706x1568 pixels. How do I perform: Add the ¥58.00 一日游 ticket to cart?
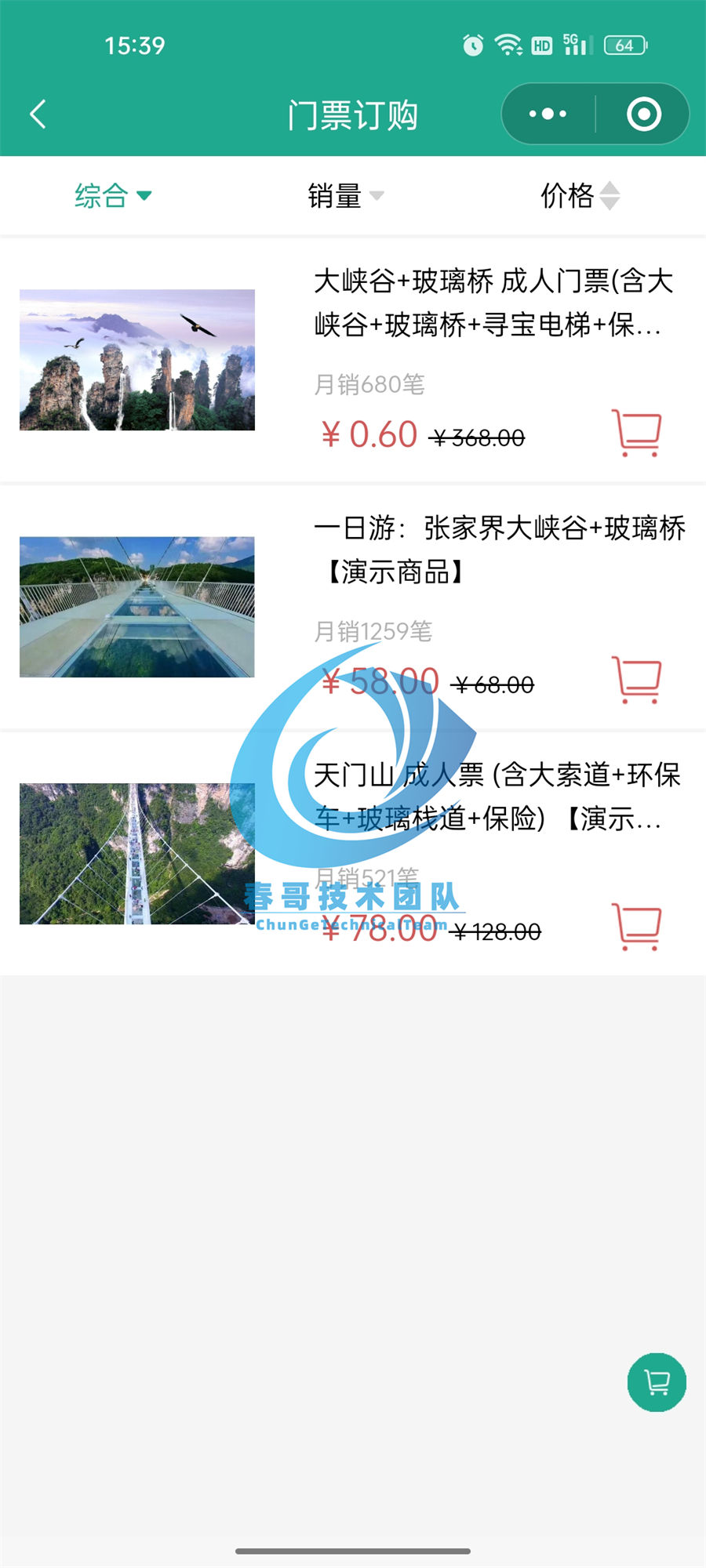point(636,681)
